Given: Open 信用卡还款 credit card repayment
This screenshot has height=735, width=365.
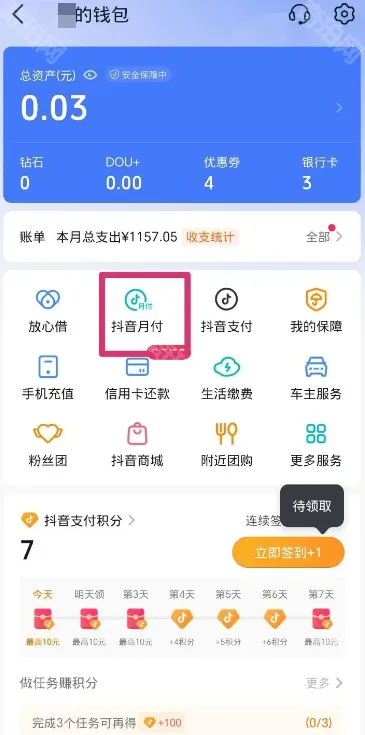Looking at the screenshot, I should 137,377.
